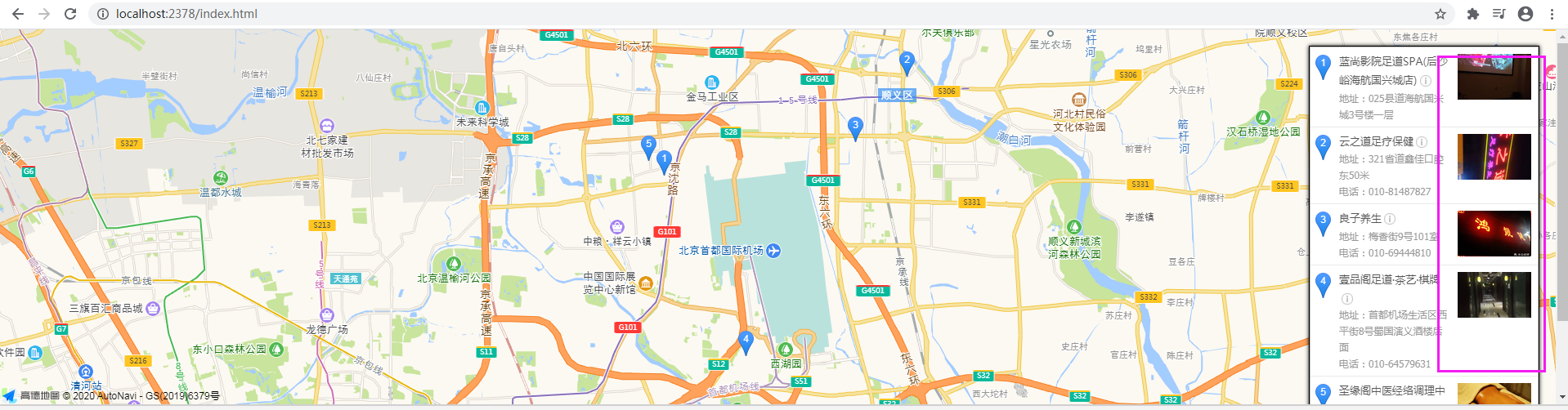This screenshot has width=1568, height=410.
Task: Select map marker number 3
Action: tap(855, 127)
